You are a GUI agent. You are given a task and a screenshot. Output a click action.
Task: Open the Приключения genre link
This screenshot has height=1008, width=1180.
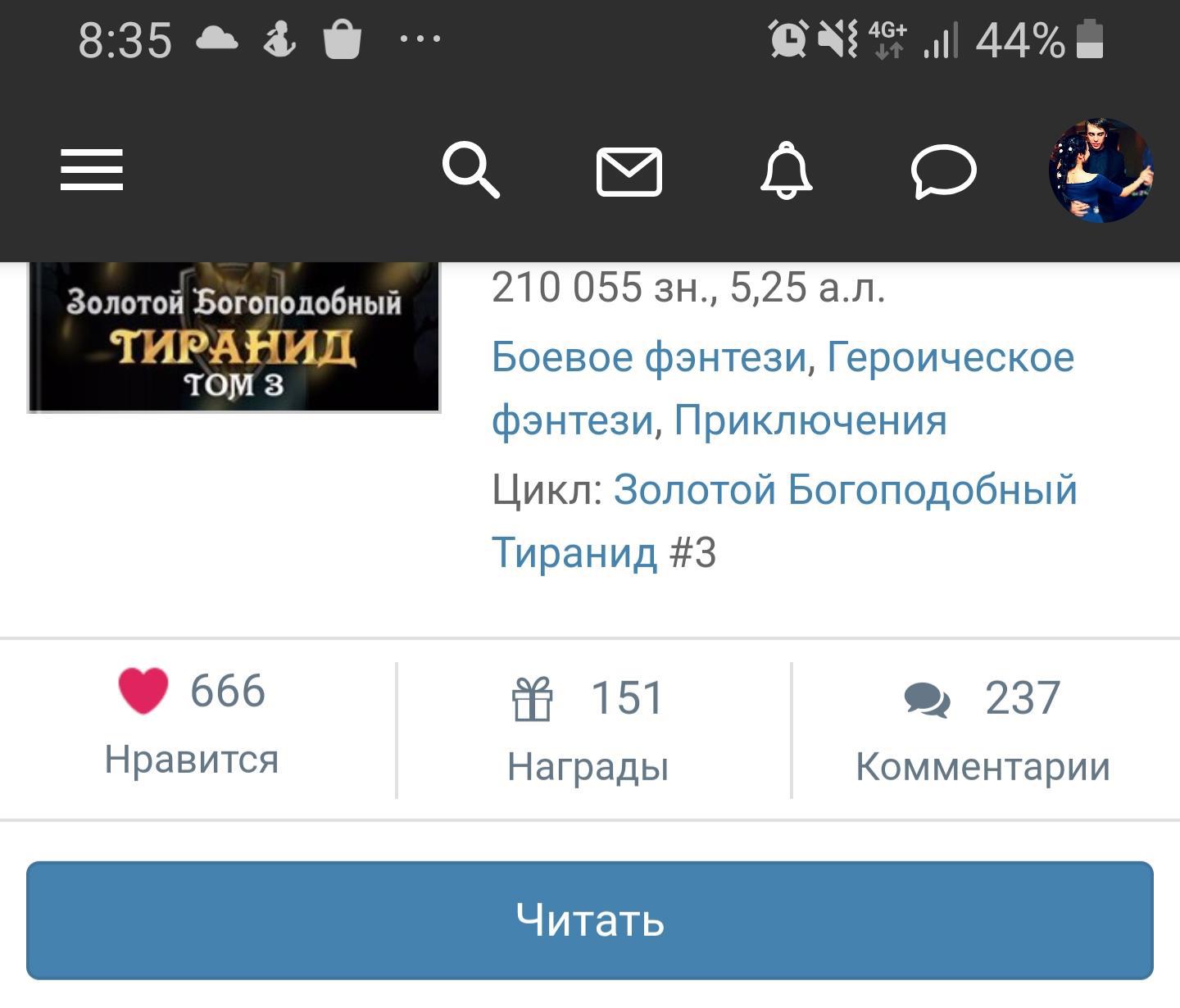[810, 420]
